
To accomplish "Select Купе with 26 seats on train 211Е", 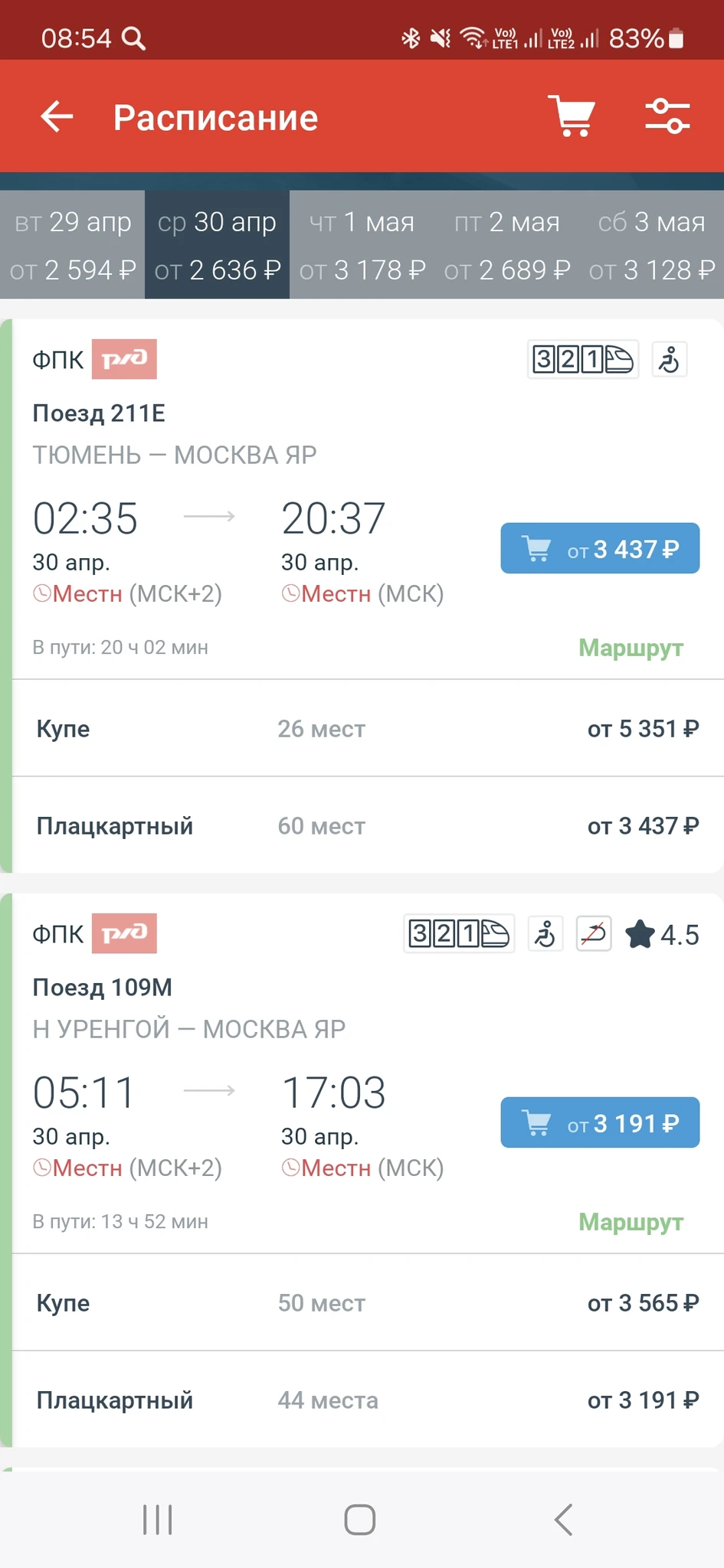I will point(368,728).
